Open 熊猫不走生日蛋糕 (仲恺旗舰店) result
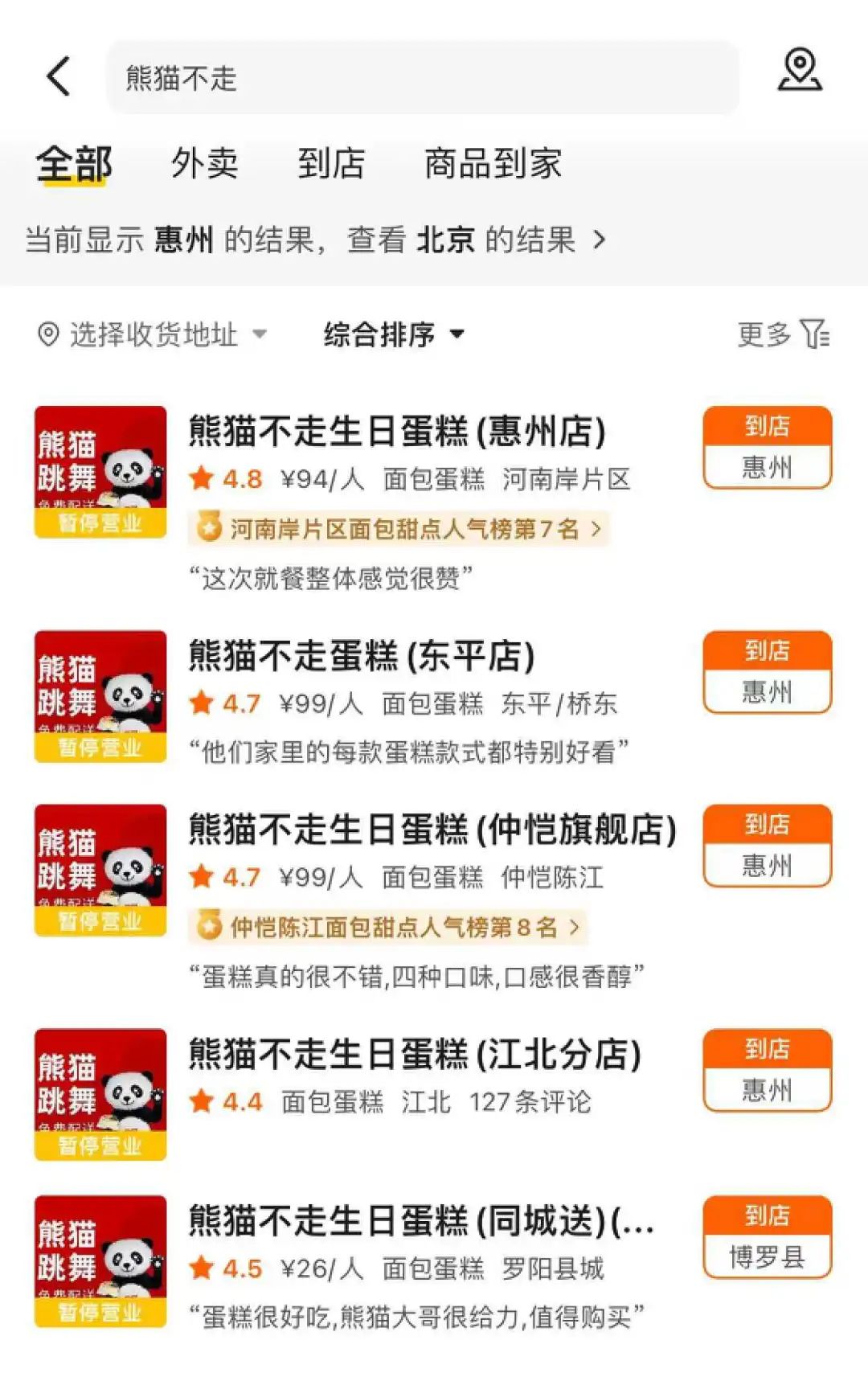Image resolution: width=868 pixels, height=1377 pixels. pyautogui.click(x=432, y=830)
